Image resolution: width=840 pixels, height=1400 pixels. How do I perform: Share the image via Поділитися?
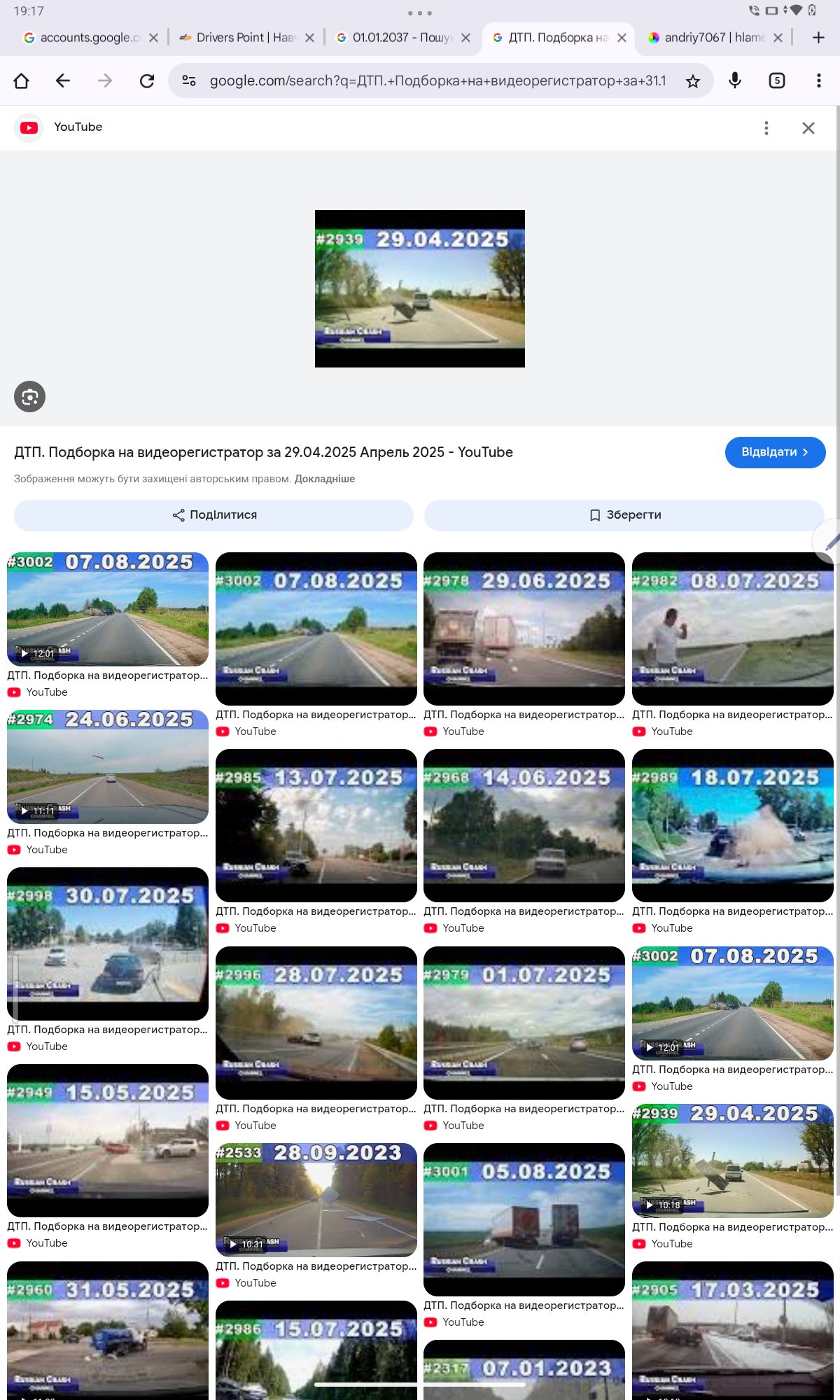[214, 515]
